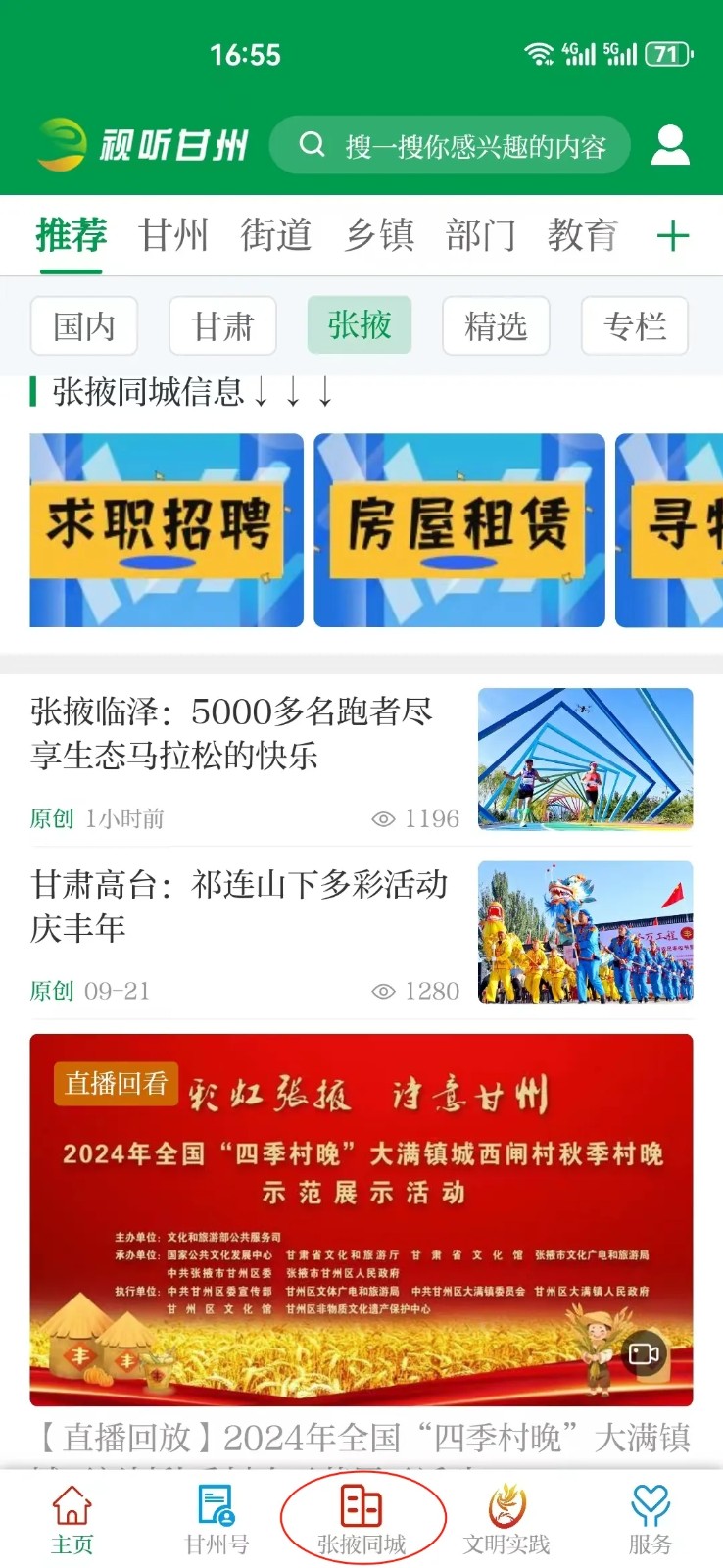Image resolution: width=723 pixels, height=1568 pixels.
Task: Go to 服务 in bottom navigation
Action: 651,1519
